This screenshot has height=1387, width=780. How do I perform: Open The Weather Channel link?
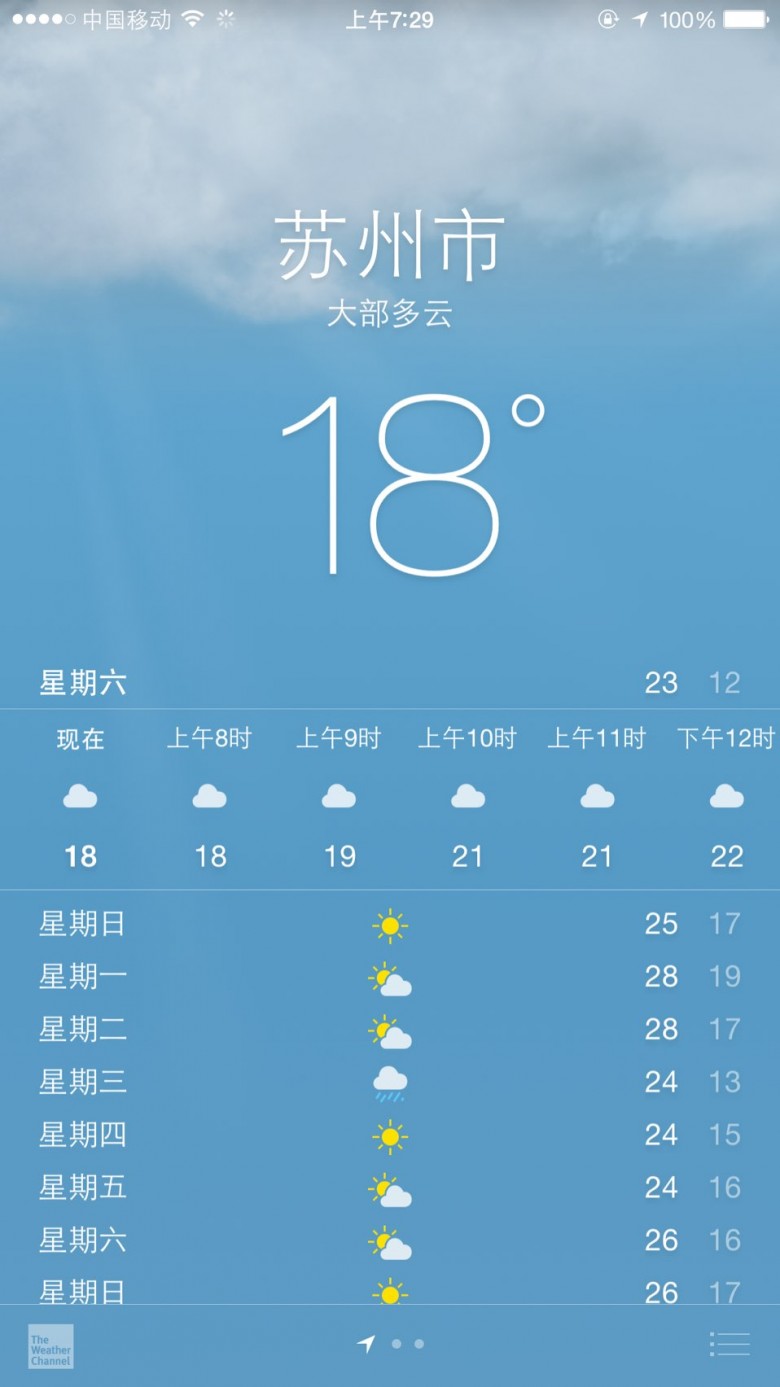point(50,1346)
